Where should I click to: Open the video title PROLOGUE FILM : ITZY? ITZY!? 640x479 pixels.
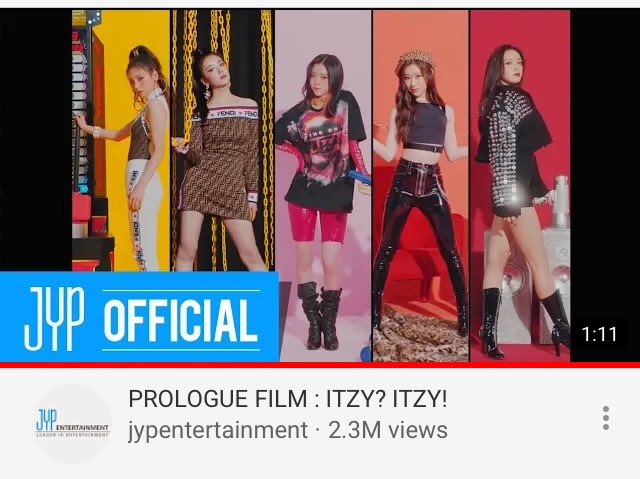click(288, 398)
